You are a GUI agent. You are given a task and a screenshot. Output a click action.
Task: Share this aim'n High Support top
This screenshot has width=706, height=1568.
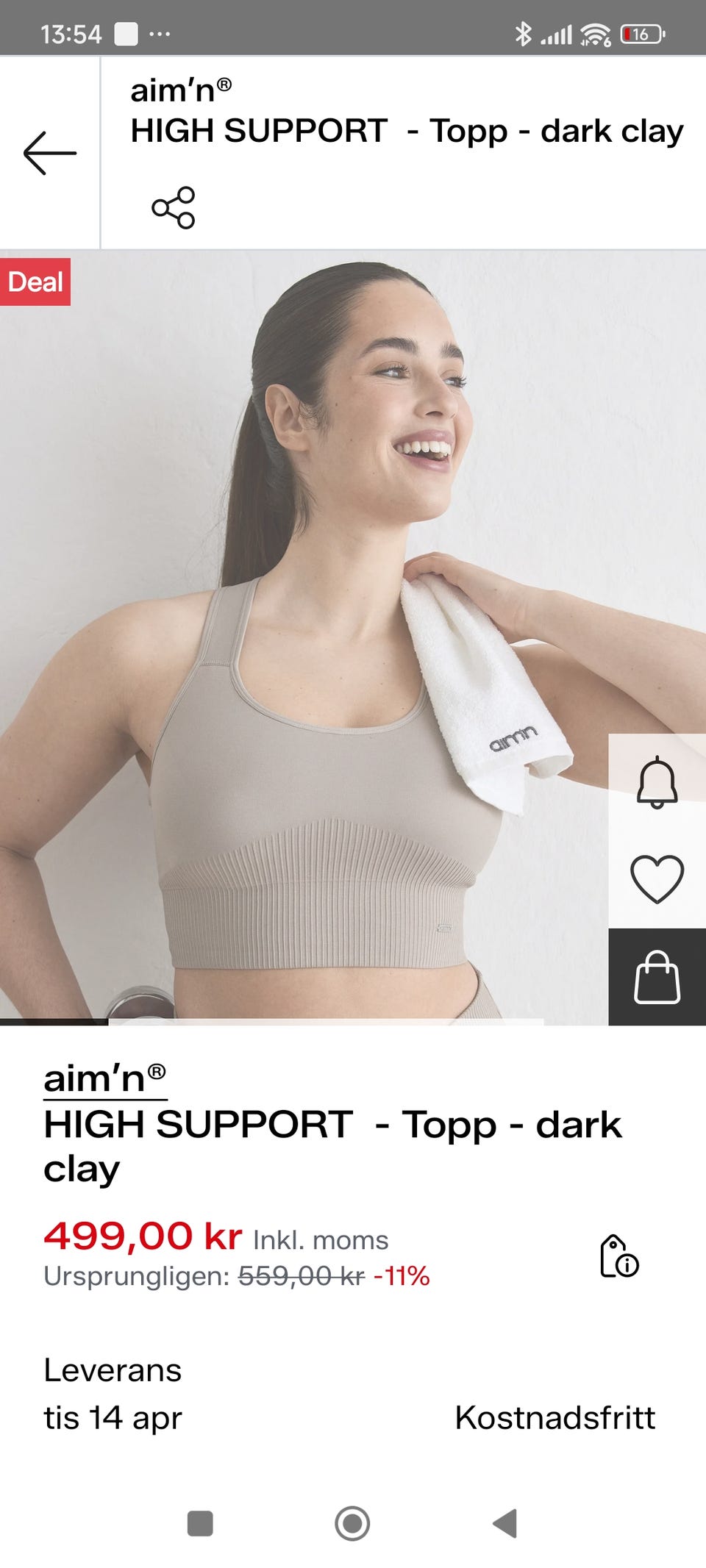point(174,208)
